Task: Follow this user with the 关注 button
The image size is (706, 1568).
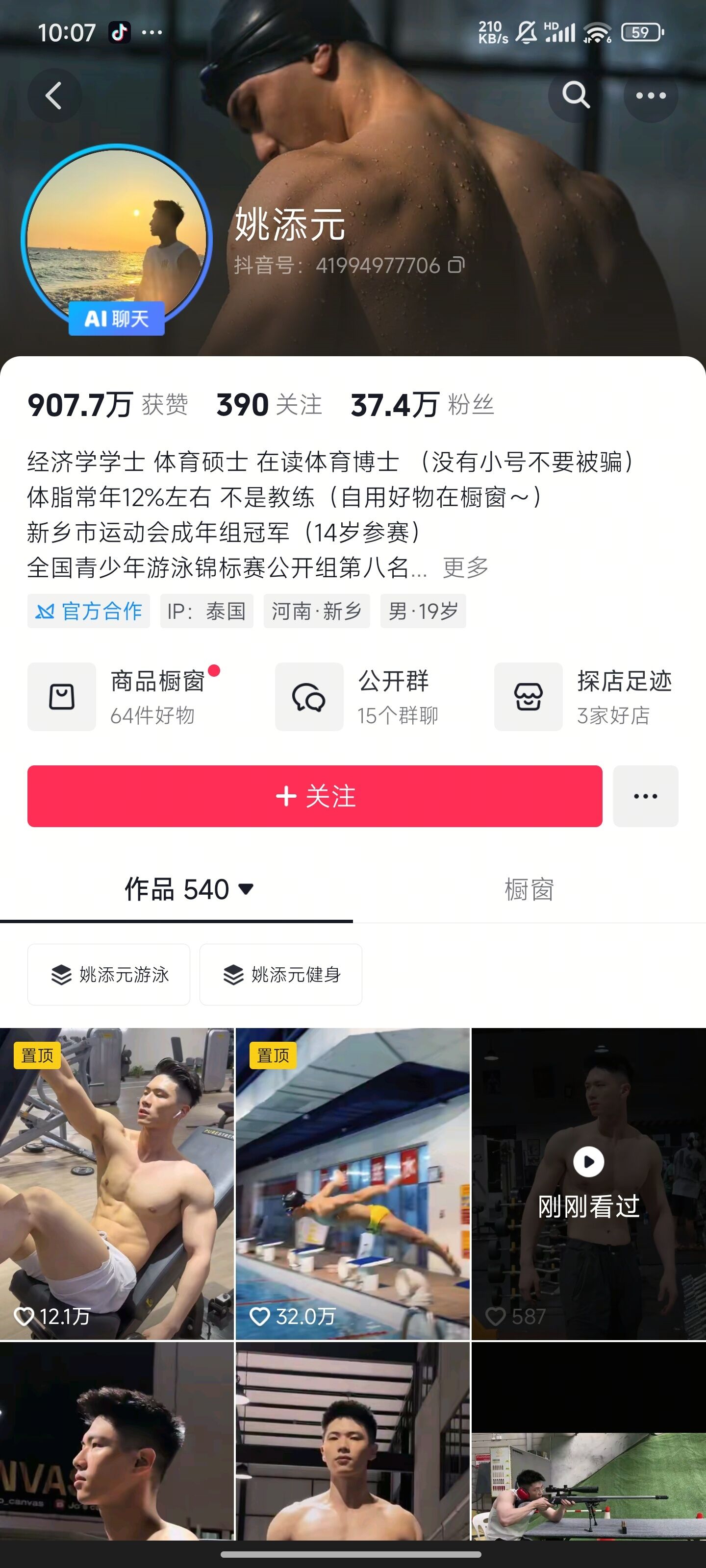Action: 315,796
